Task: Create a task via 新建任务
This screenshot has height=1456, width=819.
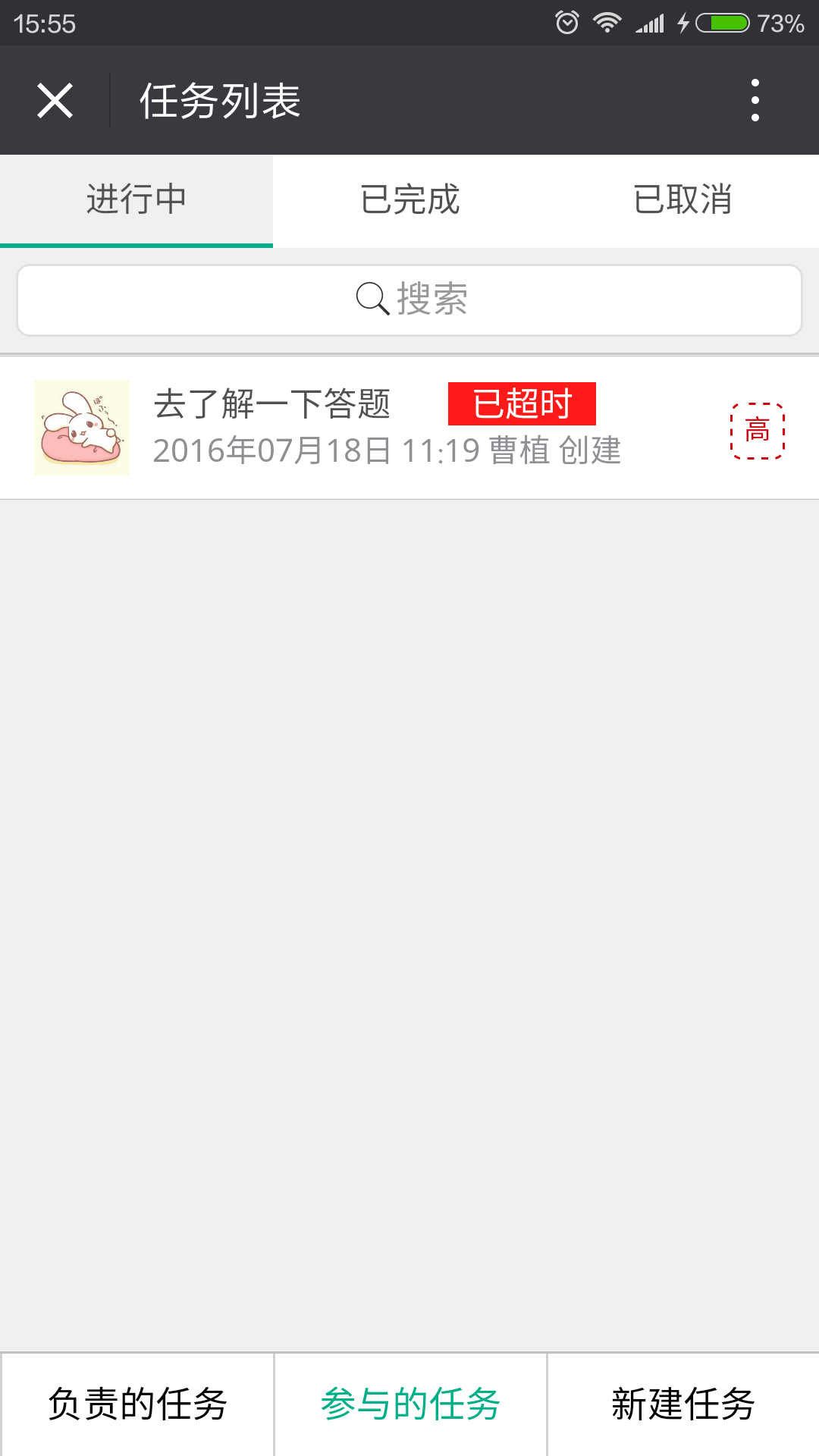Action: tap(682, 1404)
